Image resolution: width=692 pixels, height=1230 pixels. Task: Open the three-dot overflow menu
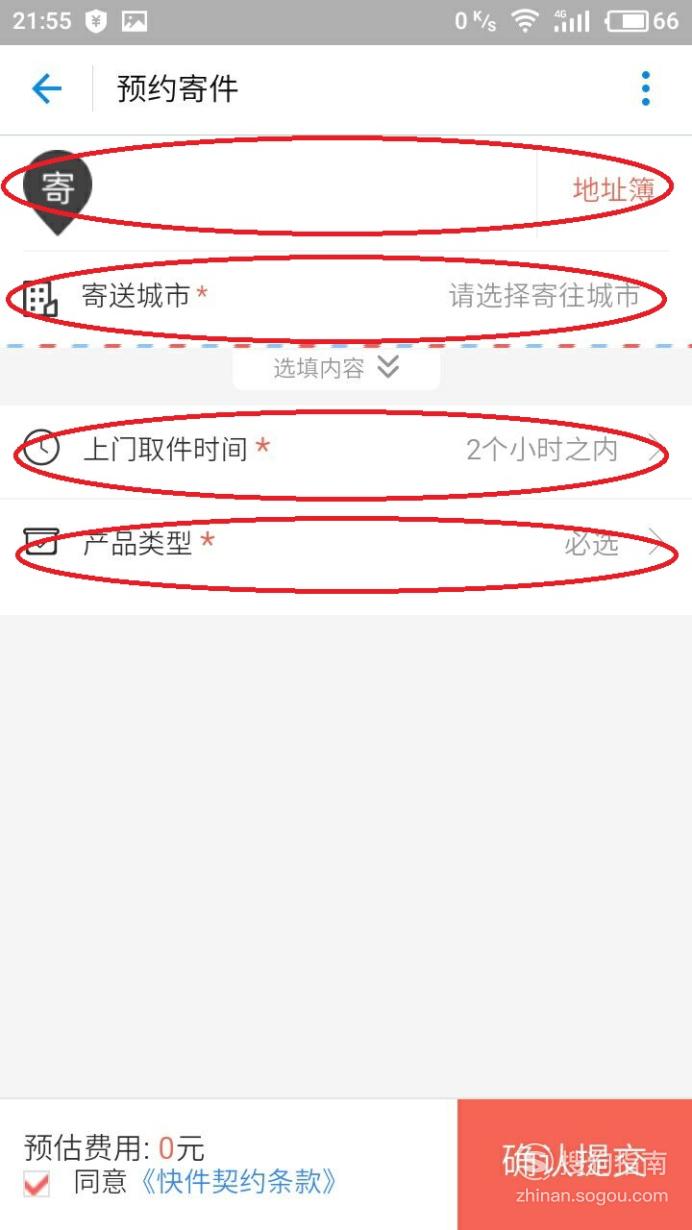pos(646,89)
